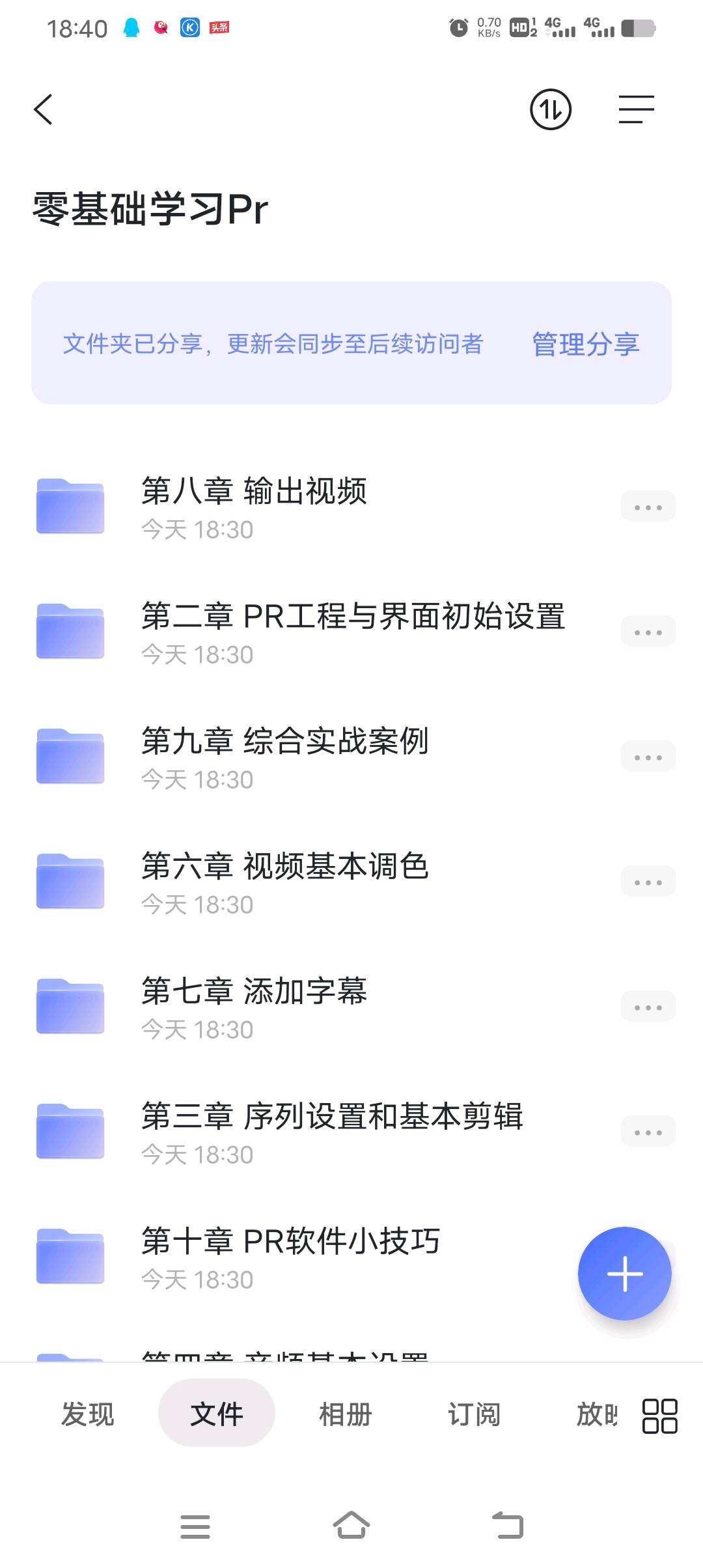The image size is (703, 1568).
Task: Show more options for 第八章 输出视频
Action: click(648, 507)
